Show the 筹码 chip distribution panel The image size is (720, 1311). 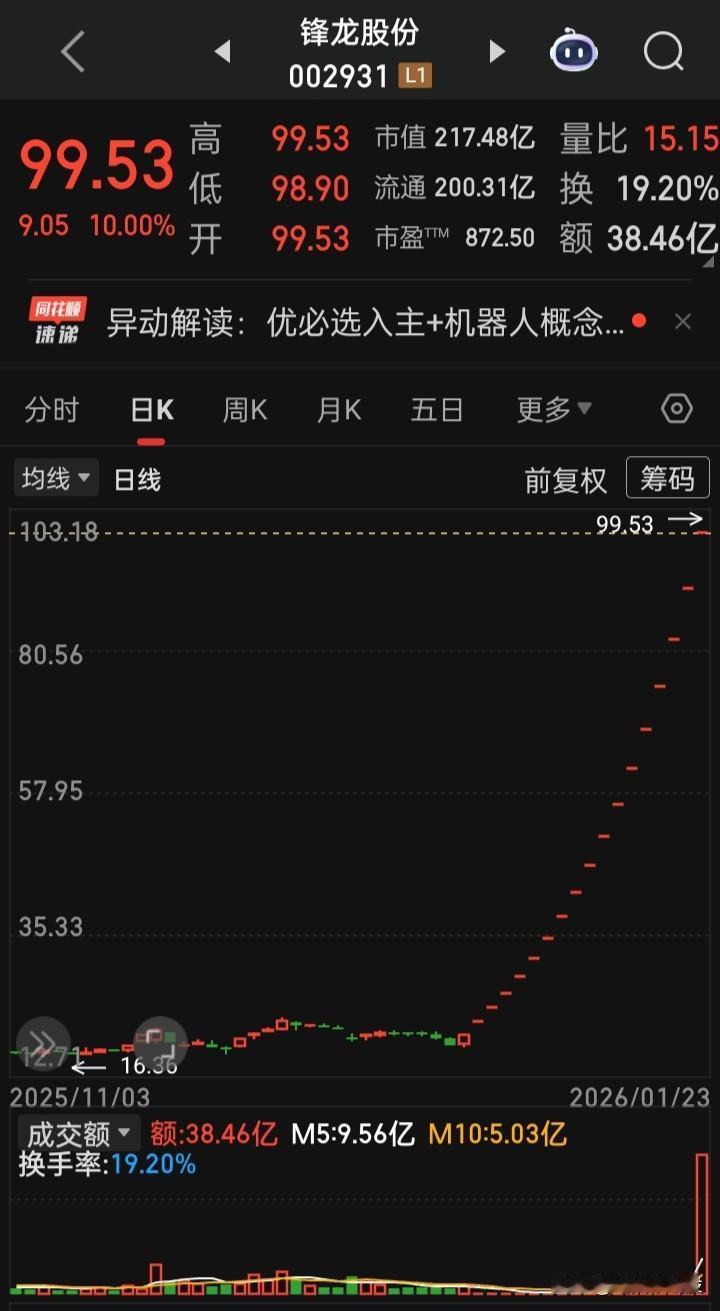point(667,479)
